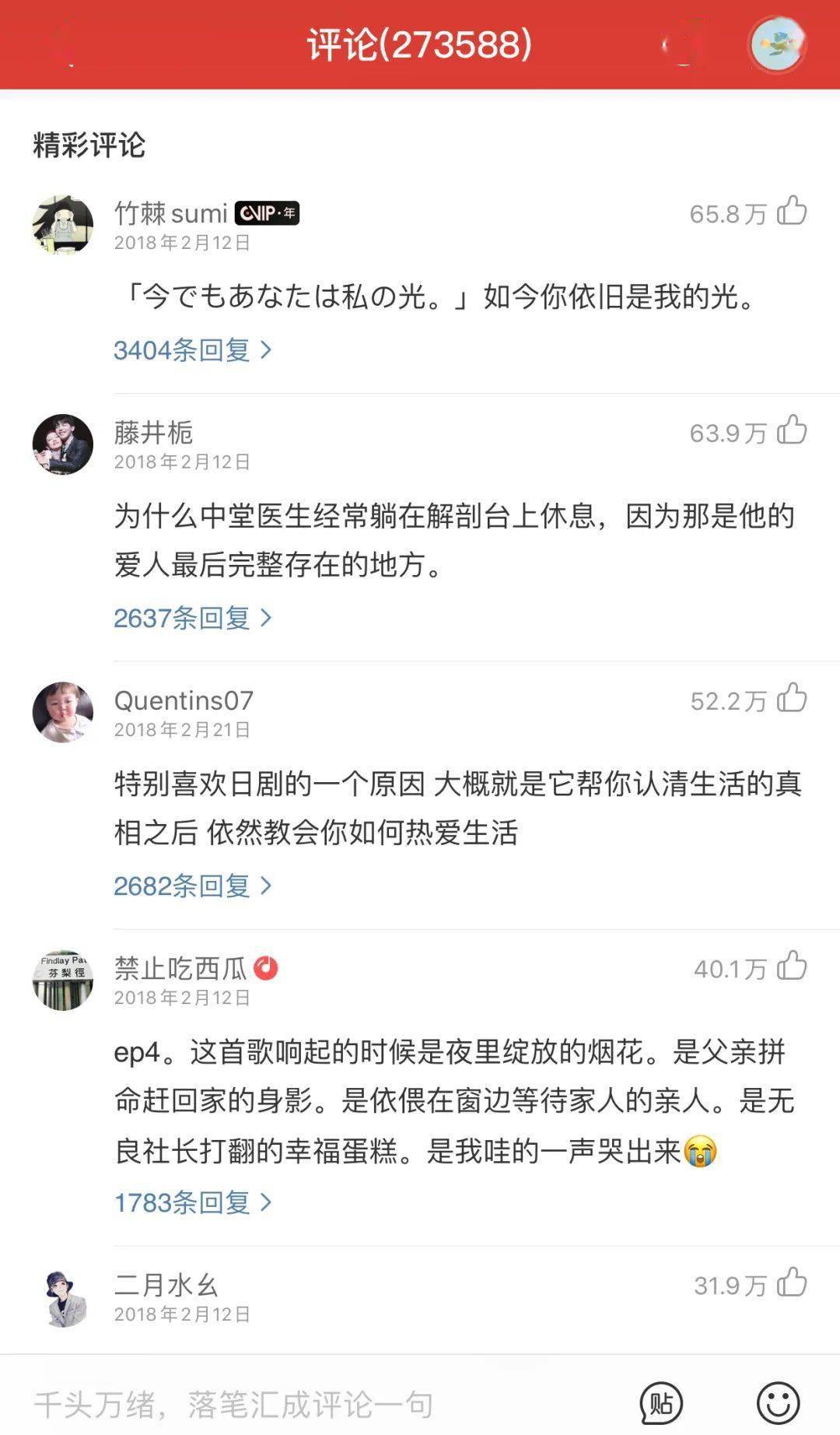Open the avatar of 禁止吃西瓜
The width and height of the screenshot is (840, 1435).
click(x=63, y=981)
